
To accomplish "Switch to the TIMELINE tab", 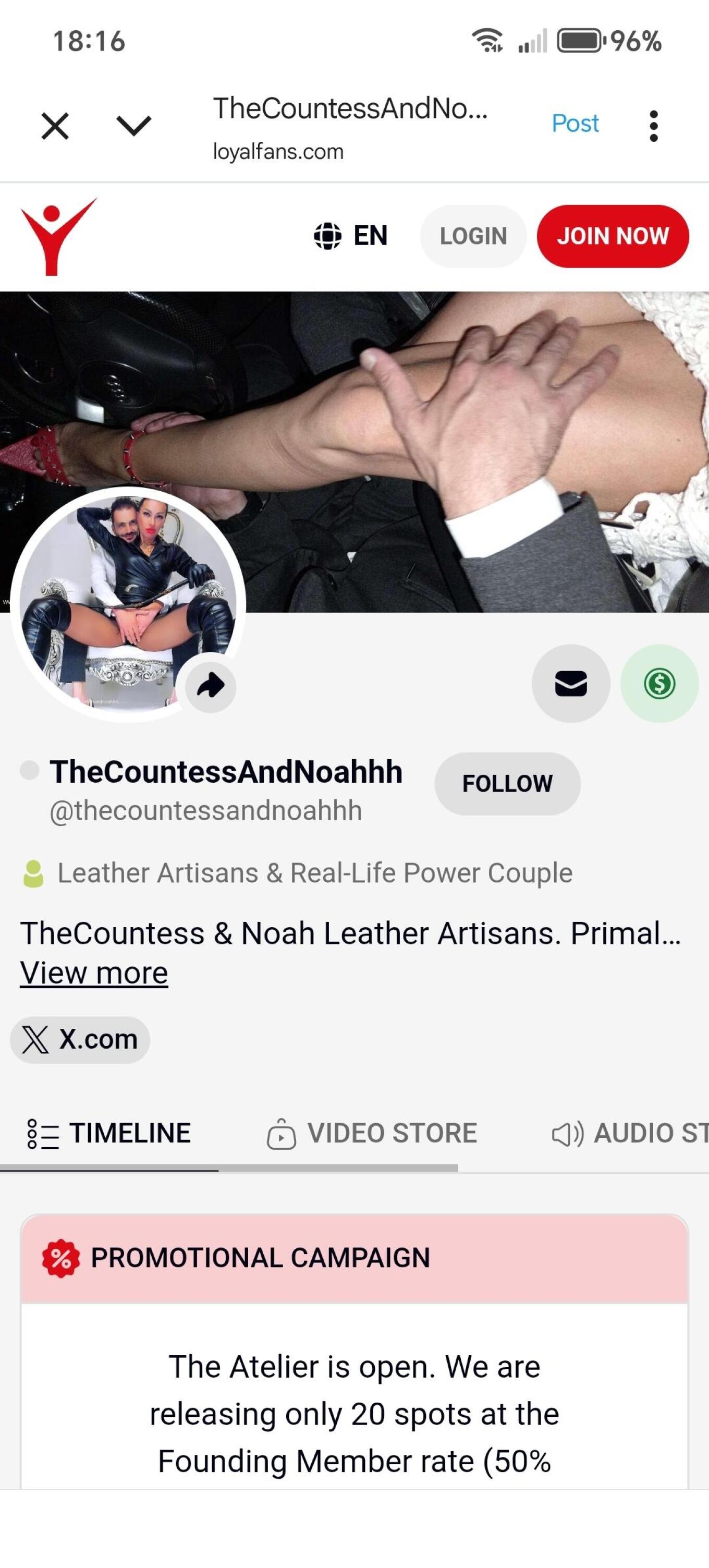I will (109, 1134).
